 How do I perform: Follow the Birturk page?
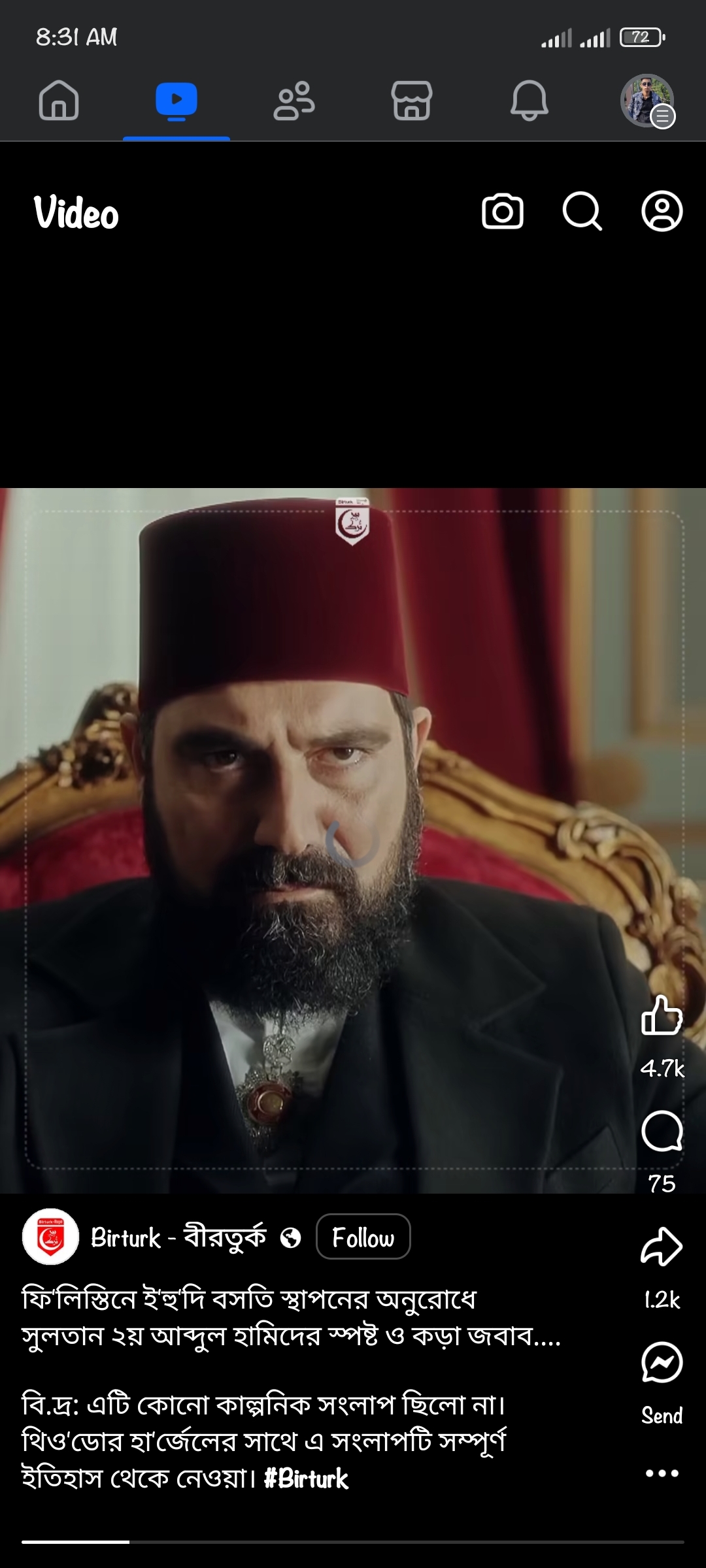[x=363, y=1237]
